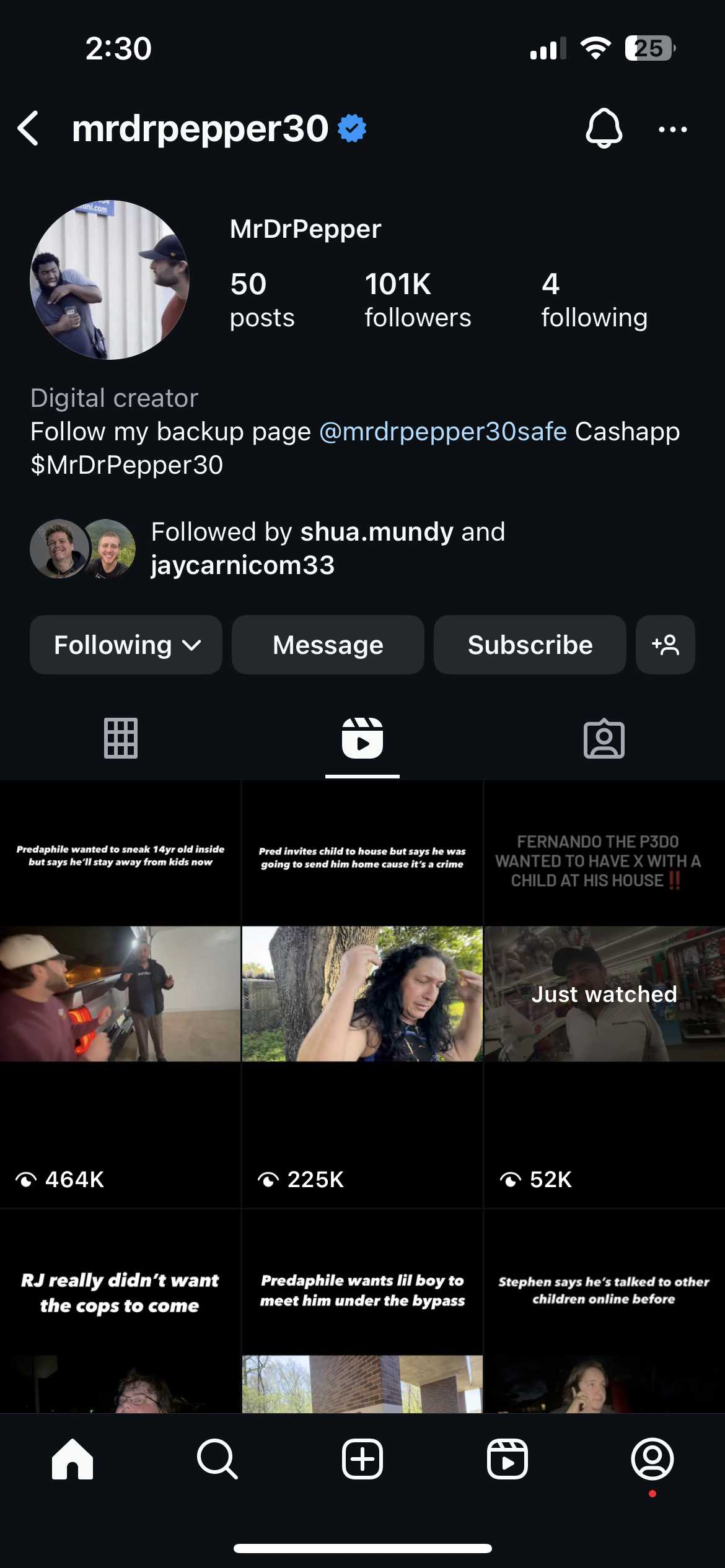Switch to the tagged photos tab

[x=604, y=738]
